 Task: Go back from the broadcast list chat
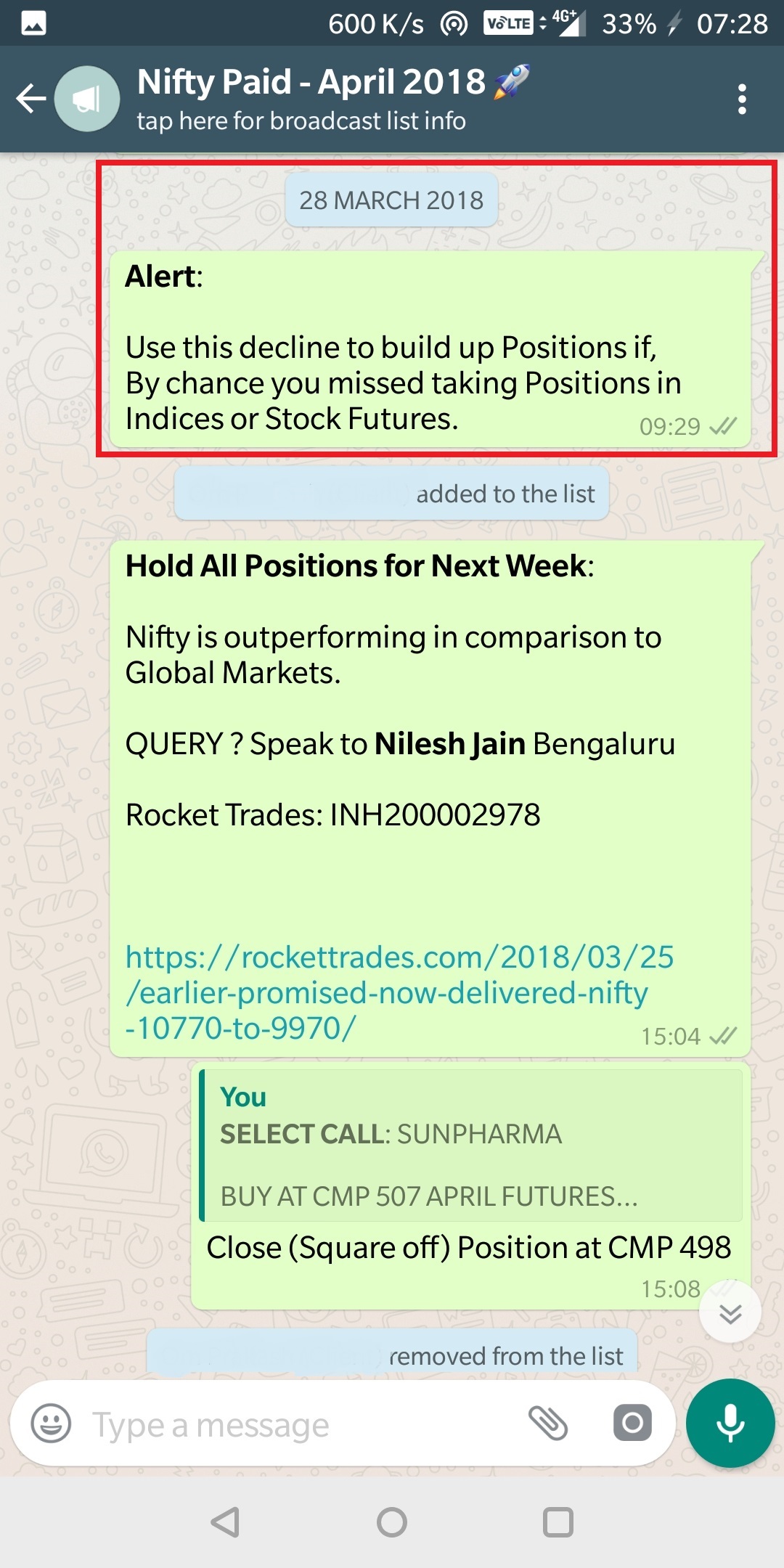coord(31,99)
